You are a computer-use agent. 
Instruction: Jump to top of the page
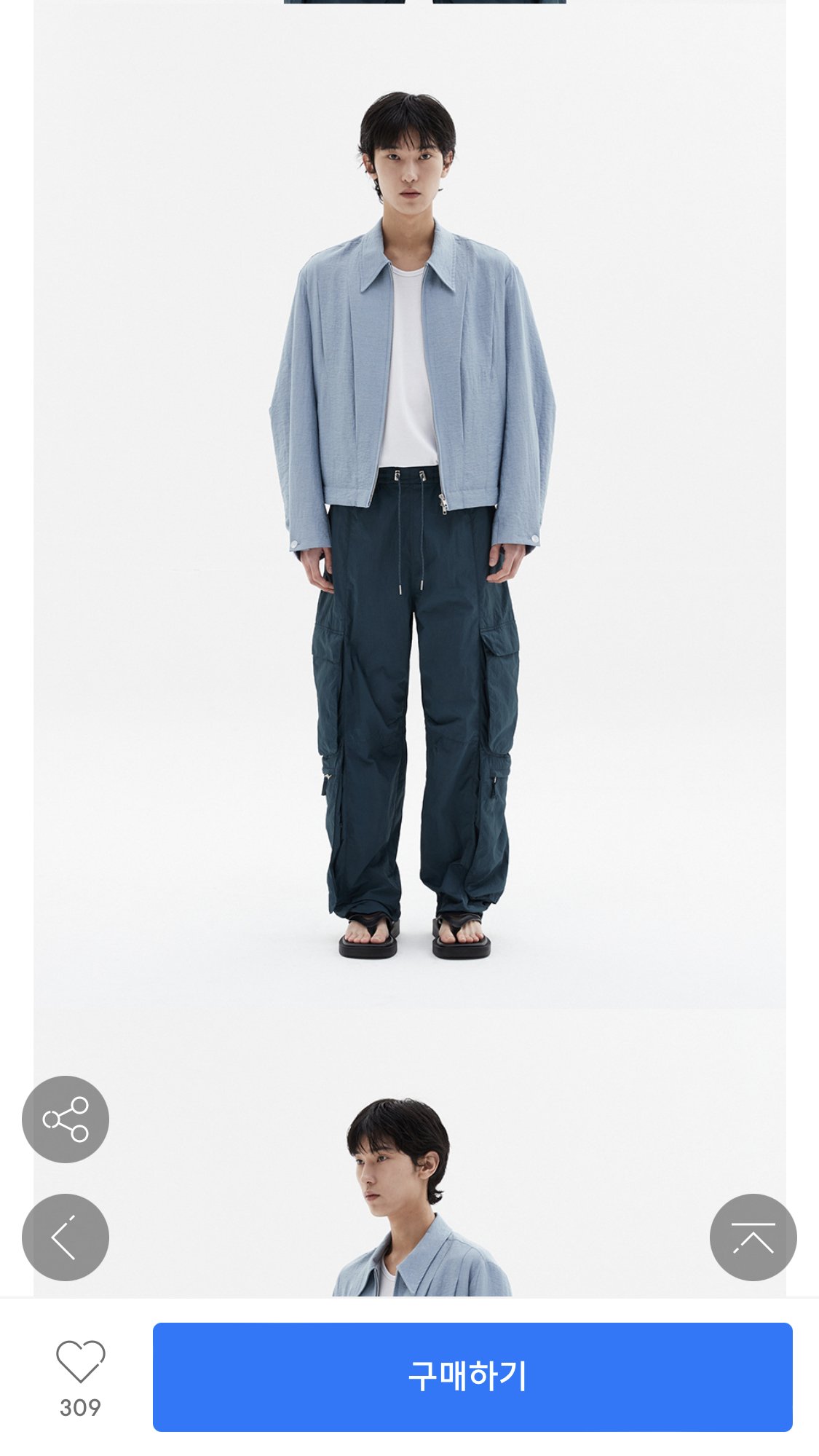pos(753,1237)
